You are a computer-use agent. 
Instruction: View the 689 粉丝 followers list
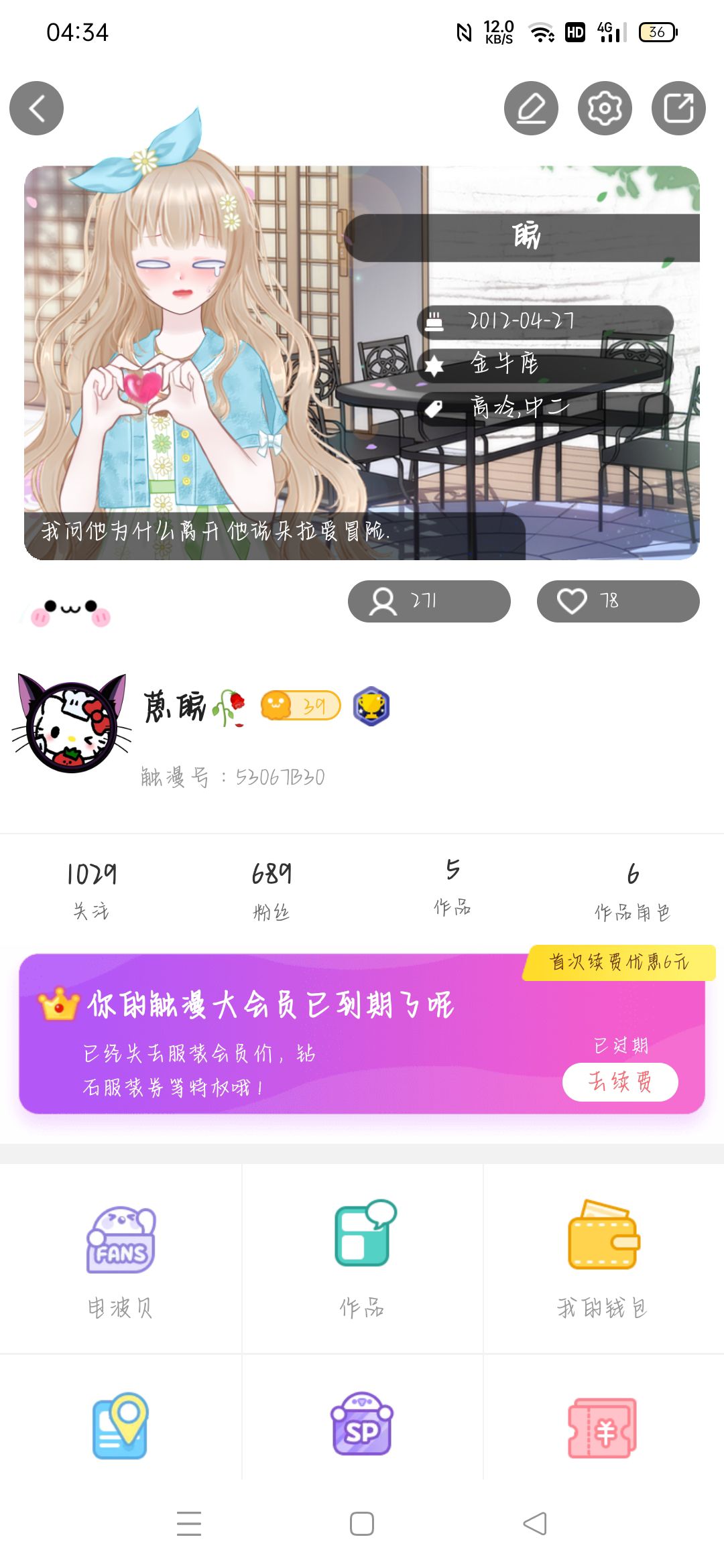271,890
